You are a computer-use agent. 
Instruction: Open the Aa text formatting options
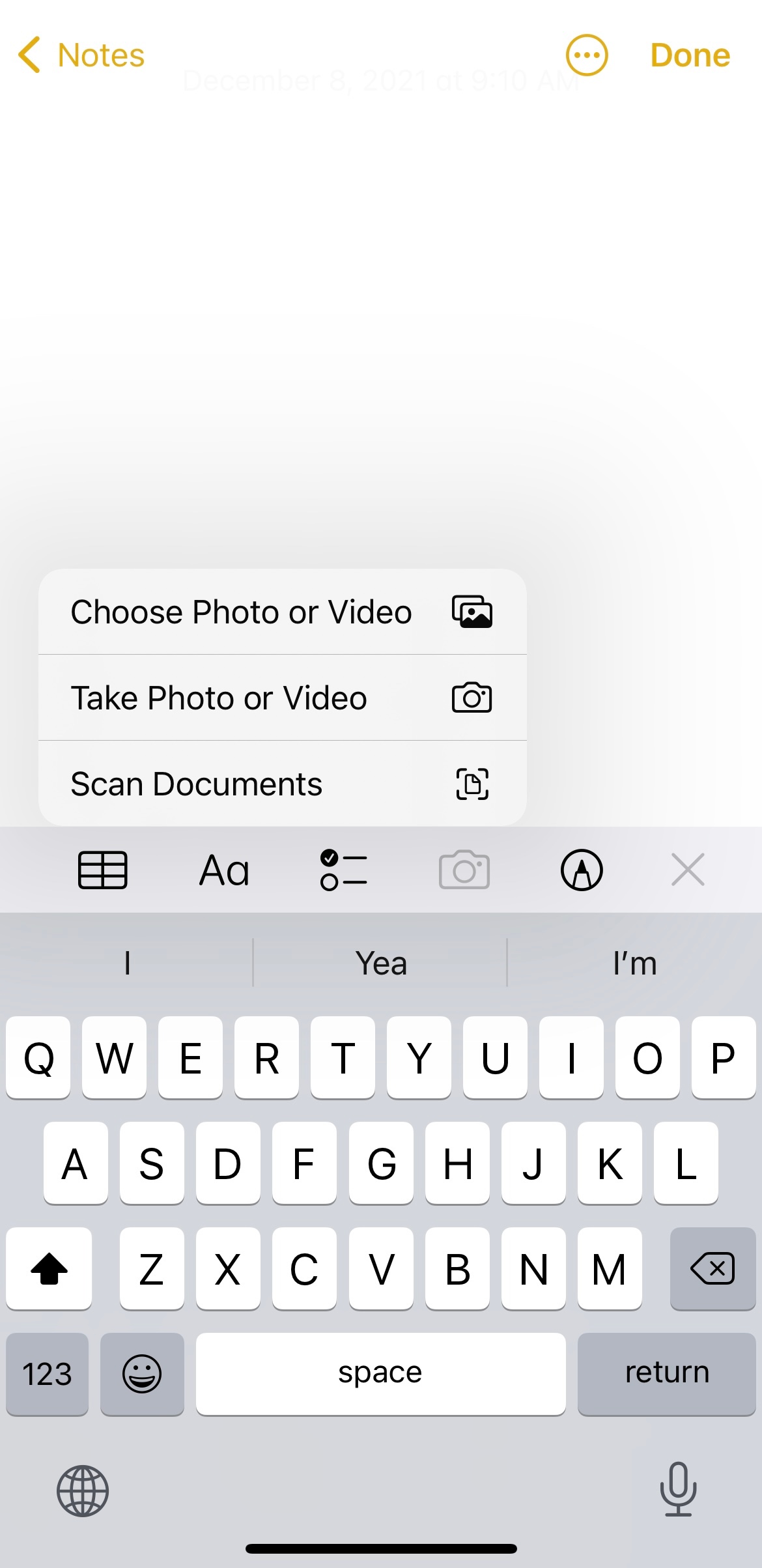(x=224, y=870)
